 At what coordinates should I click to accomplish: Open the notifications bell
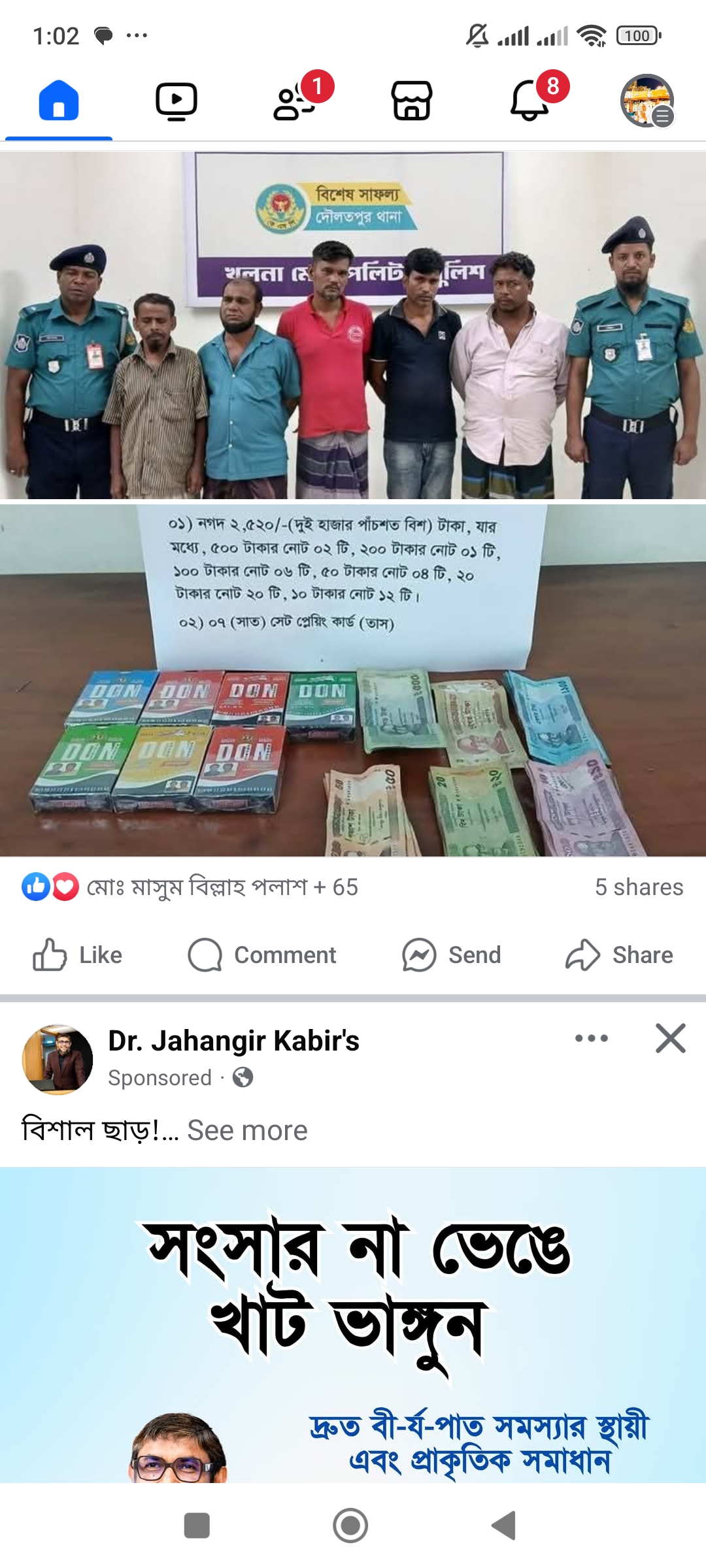coord(529,101)
